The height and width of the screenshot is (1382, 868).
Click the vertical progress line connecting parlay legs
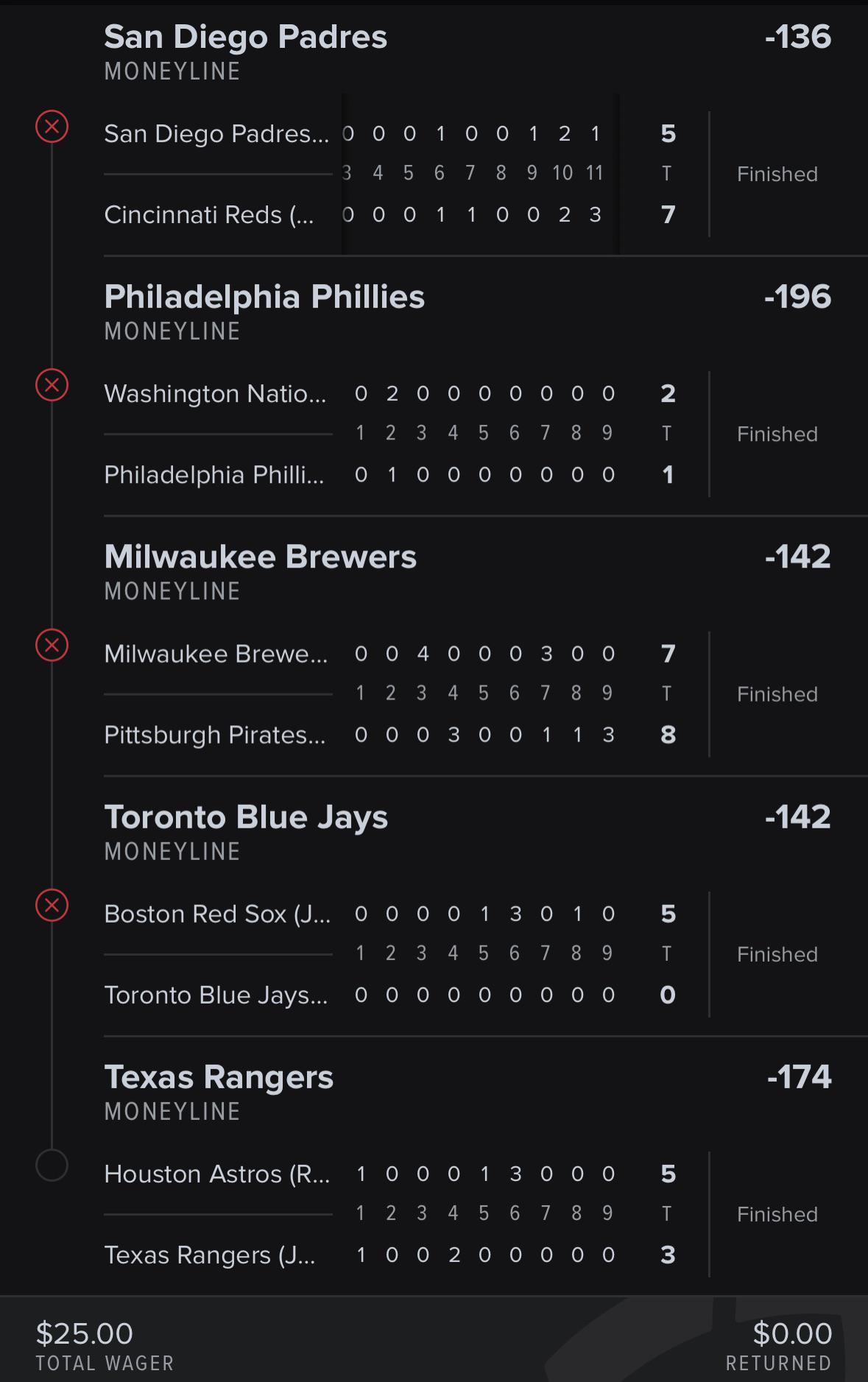tap(49, 515)
